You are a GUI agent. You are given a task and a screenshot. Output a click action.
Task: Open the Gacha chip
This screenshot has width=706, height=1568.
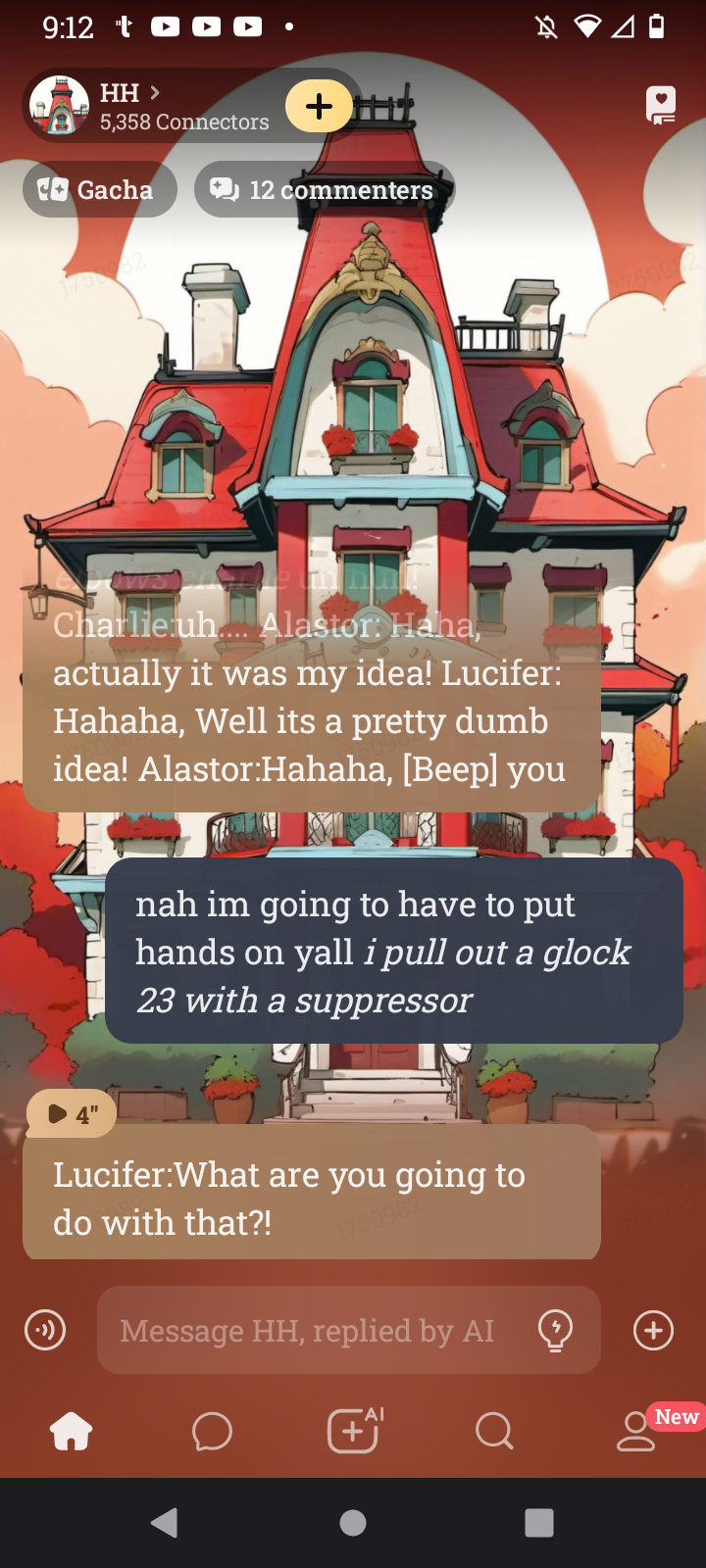pyautogui.click(x=99, y=189)
